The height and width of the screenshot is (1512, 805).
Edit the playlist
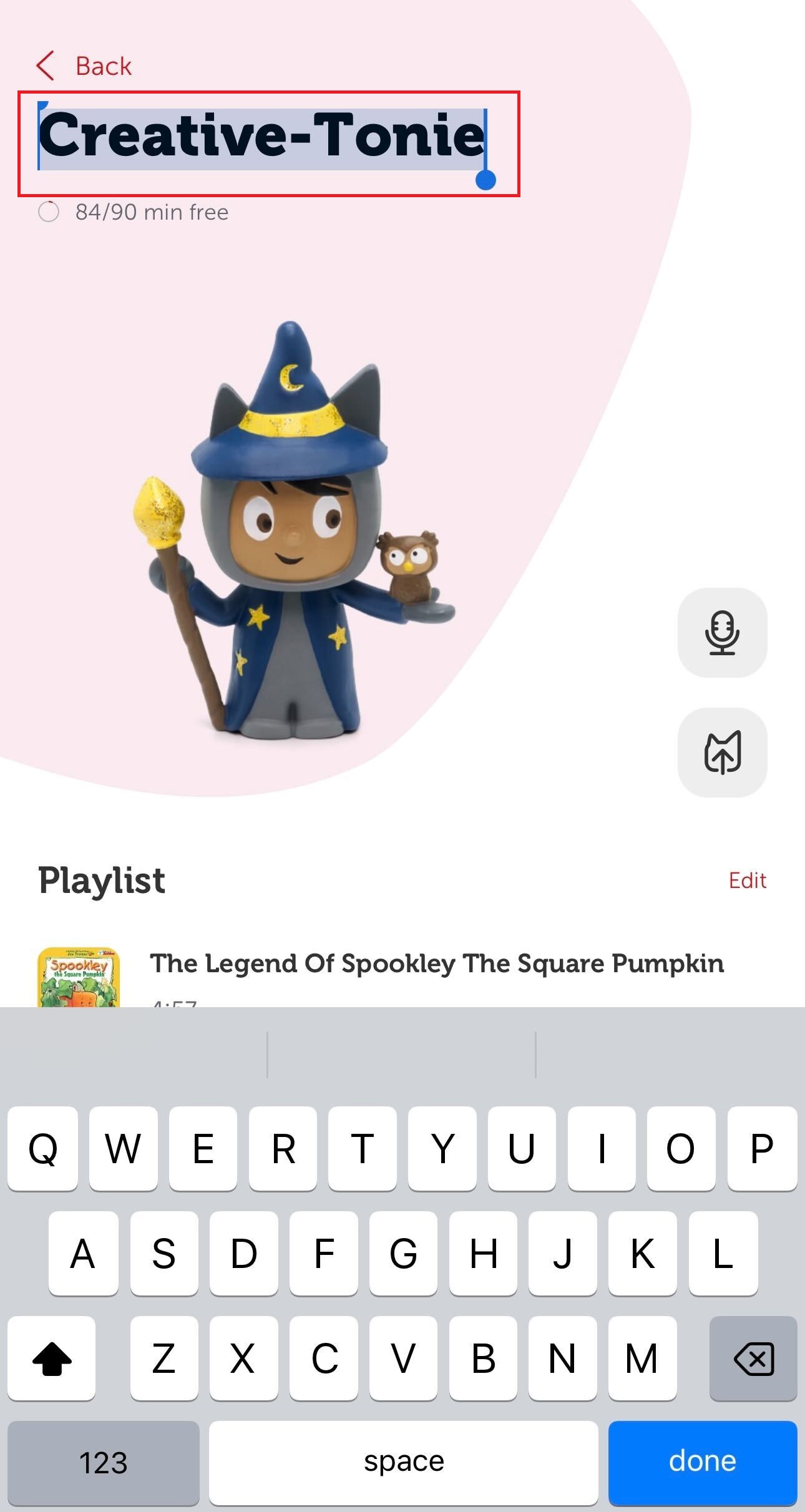(747, 880)
